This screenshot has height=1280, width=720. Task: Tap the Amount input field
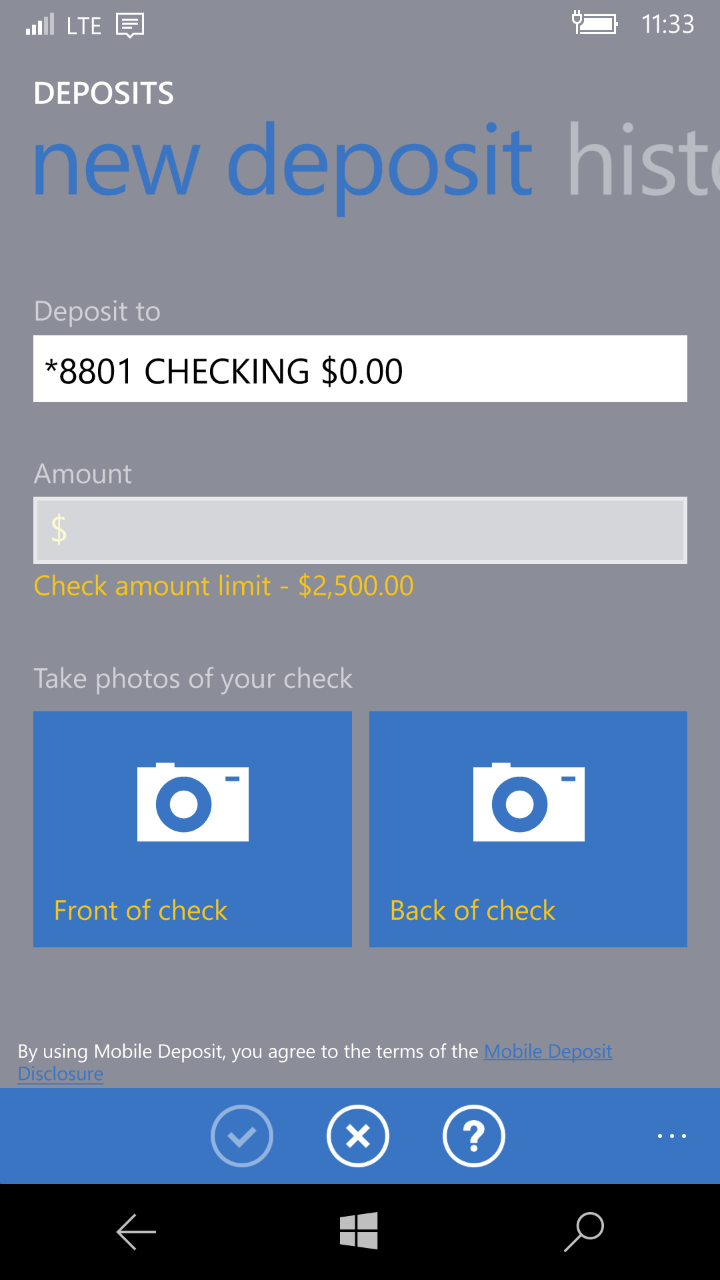pyautogui.click(x=360, y=529)
